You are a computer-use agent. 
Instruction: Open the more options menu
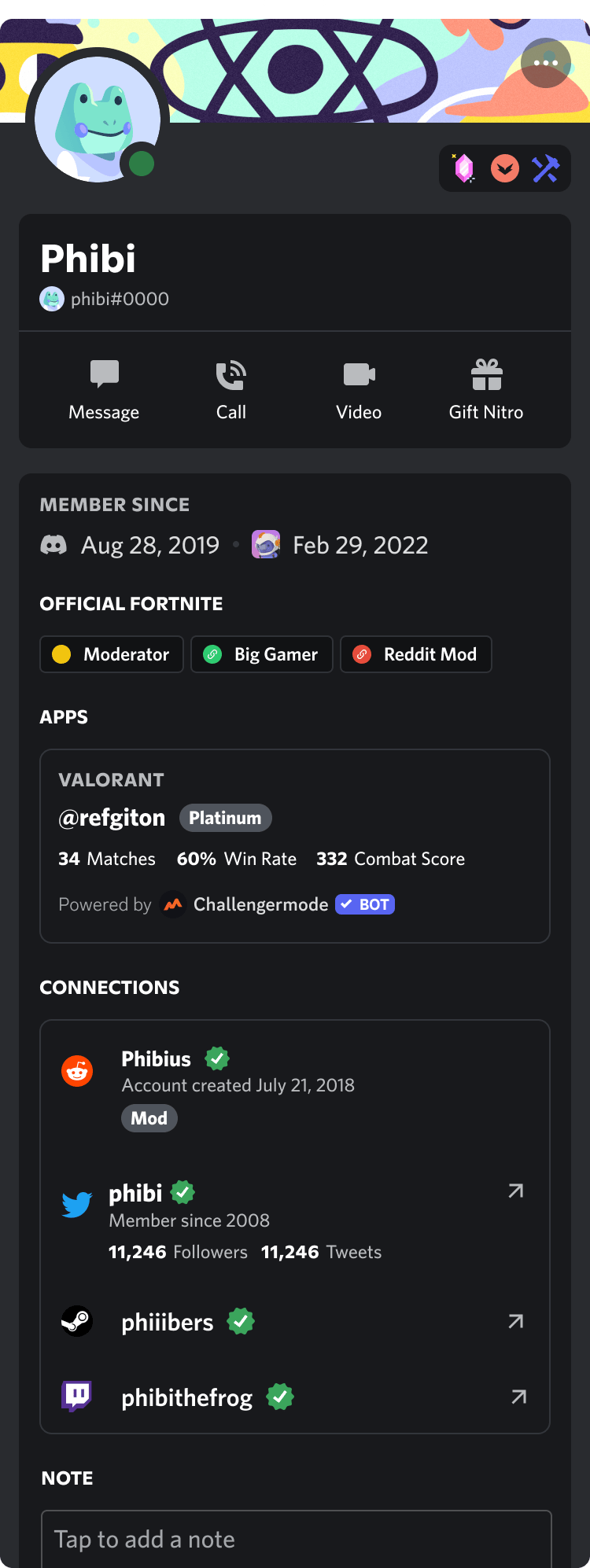tap(545, 64)
